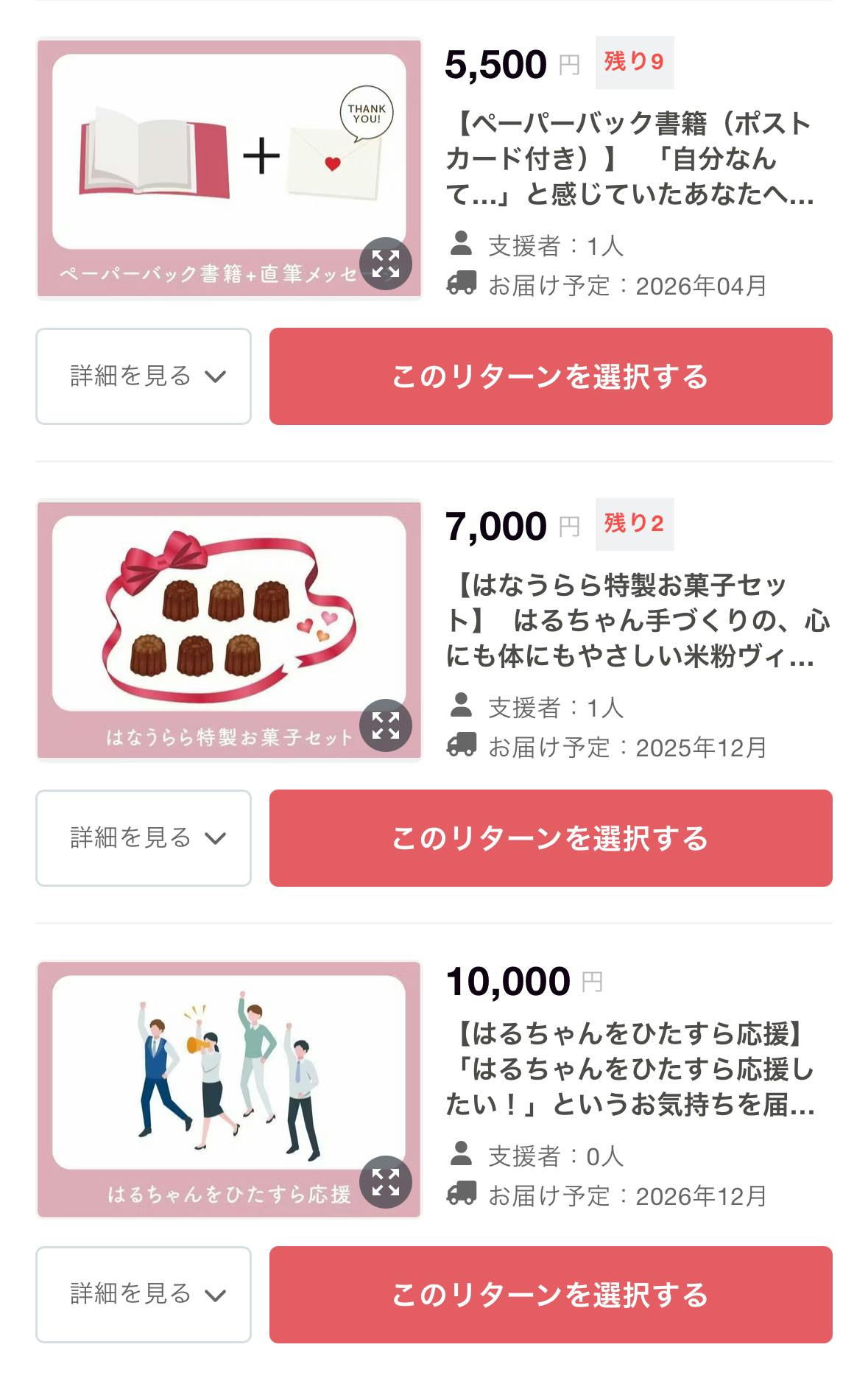Select the 5,500 yen paperback return

point(551,376)
